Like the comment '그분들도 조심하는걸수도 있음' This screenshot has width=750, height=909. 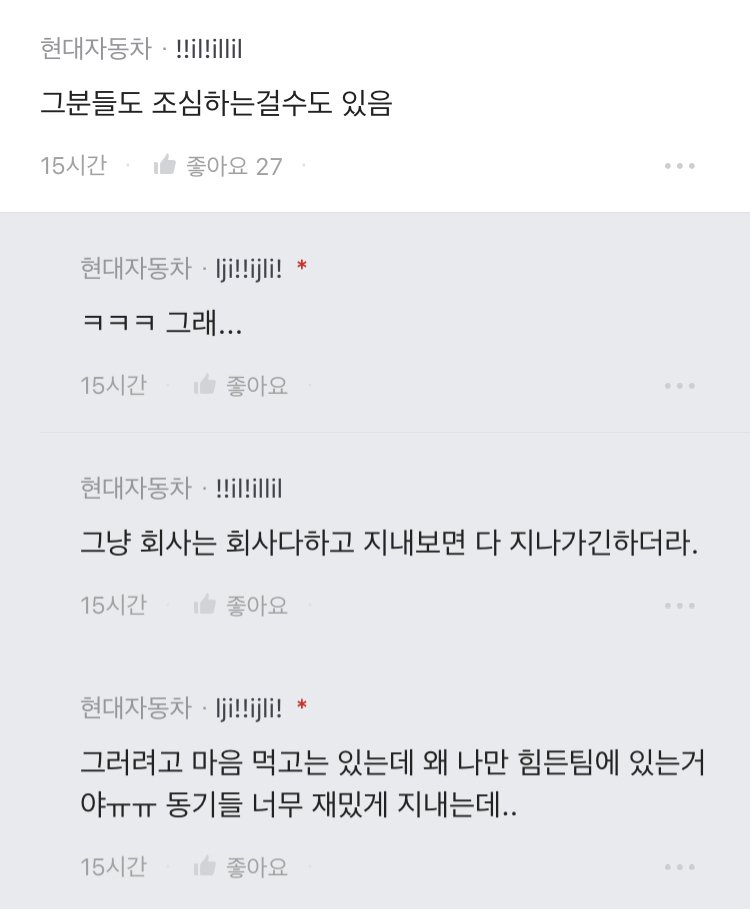click(x=217, y=166)
